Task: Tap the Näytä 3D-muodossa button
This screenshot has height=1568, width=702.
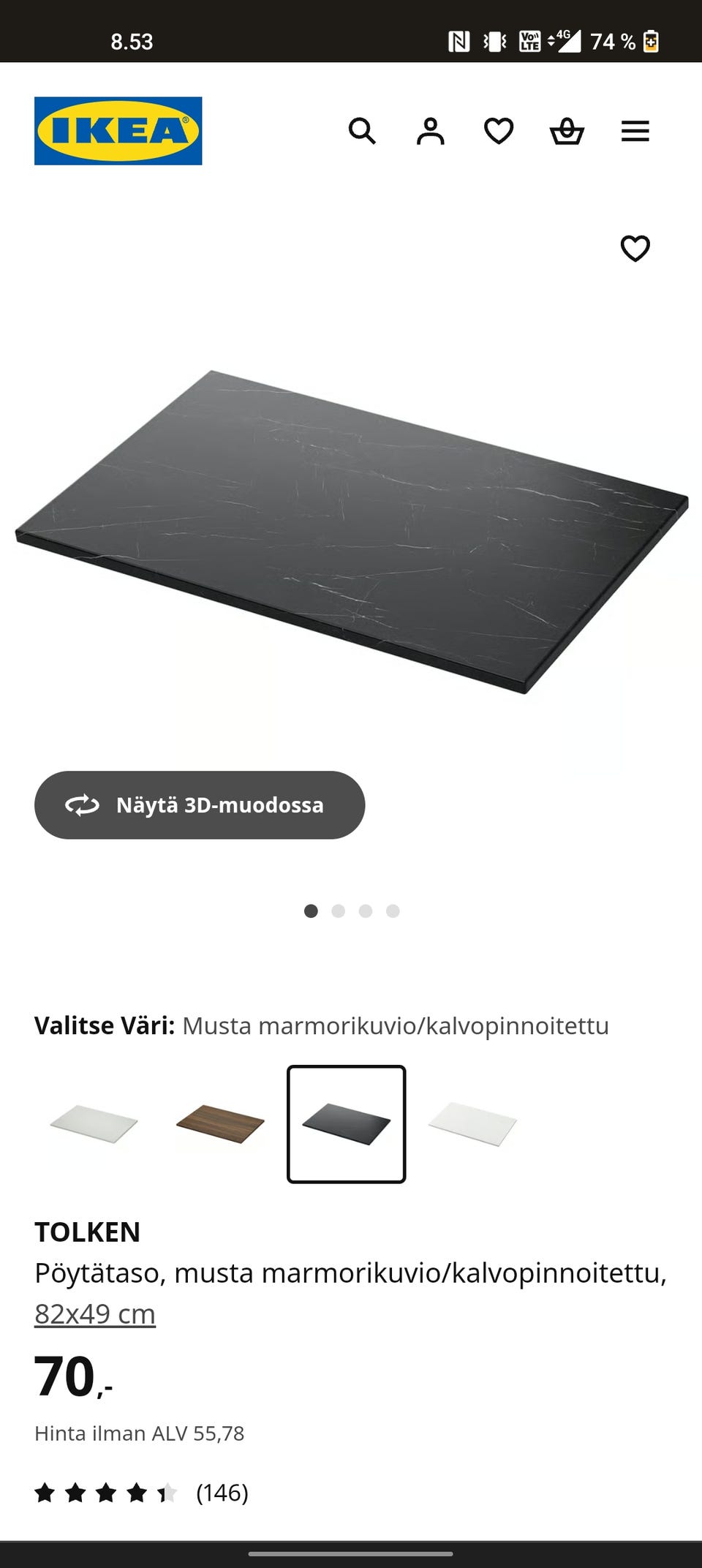Action: click(x=200, y=804)
